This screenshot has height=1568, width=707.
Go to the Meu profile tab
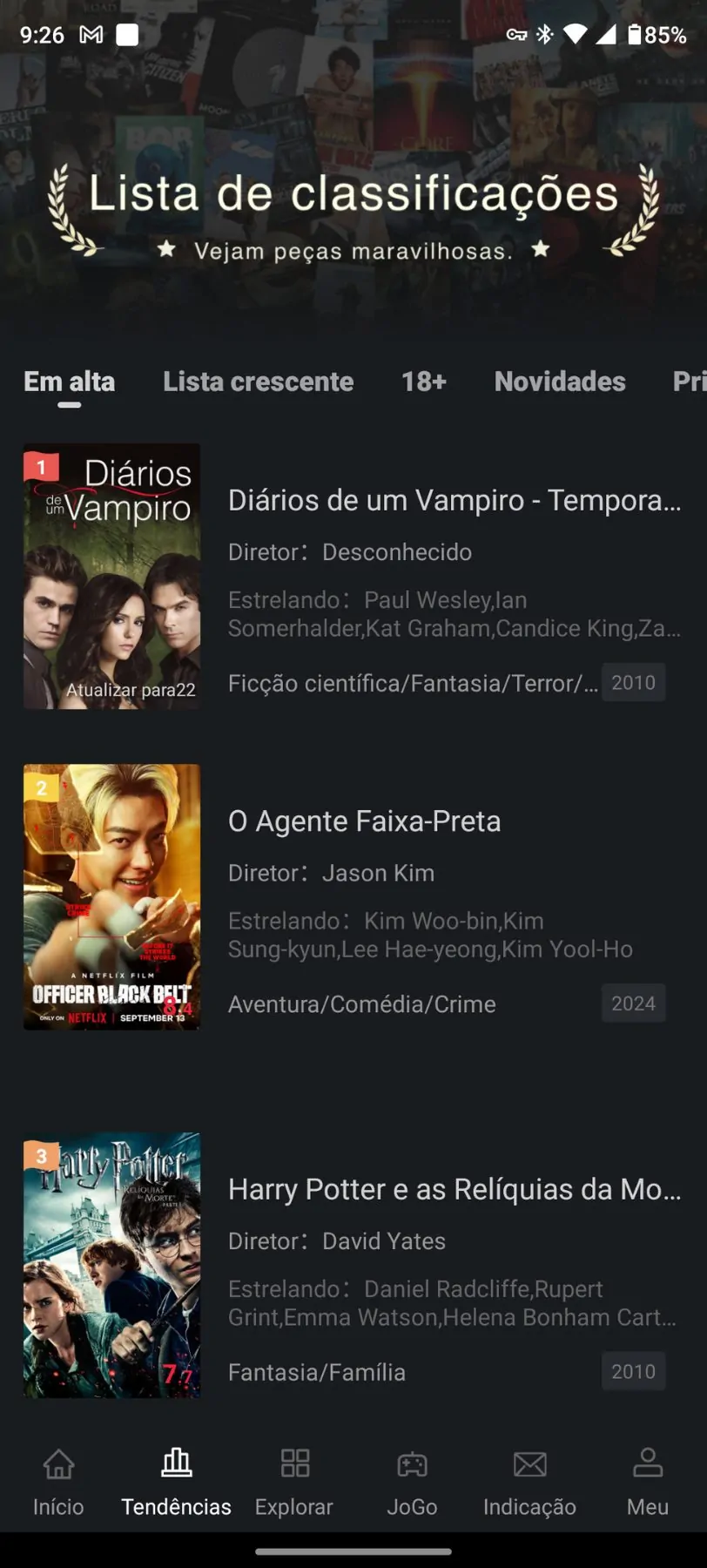click(x=648, y=1481)
